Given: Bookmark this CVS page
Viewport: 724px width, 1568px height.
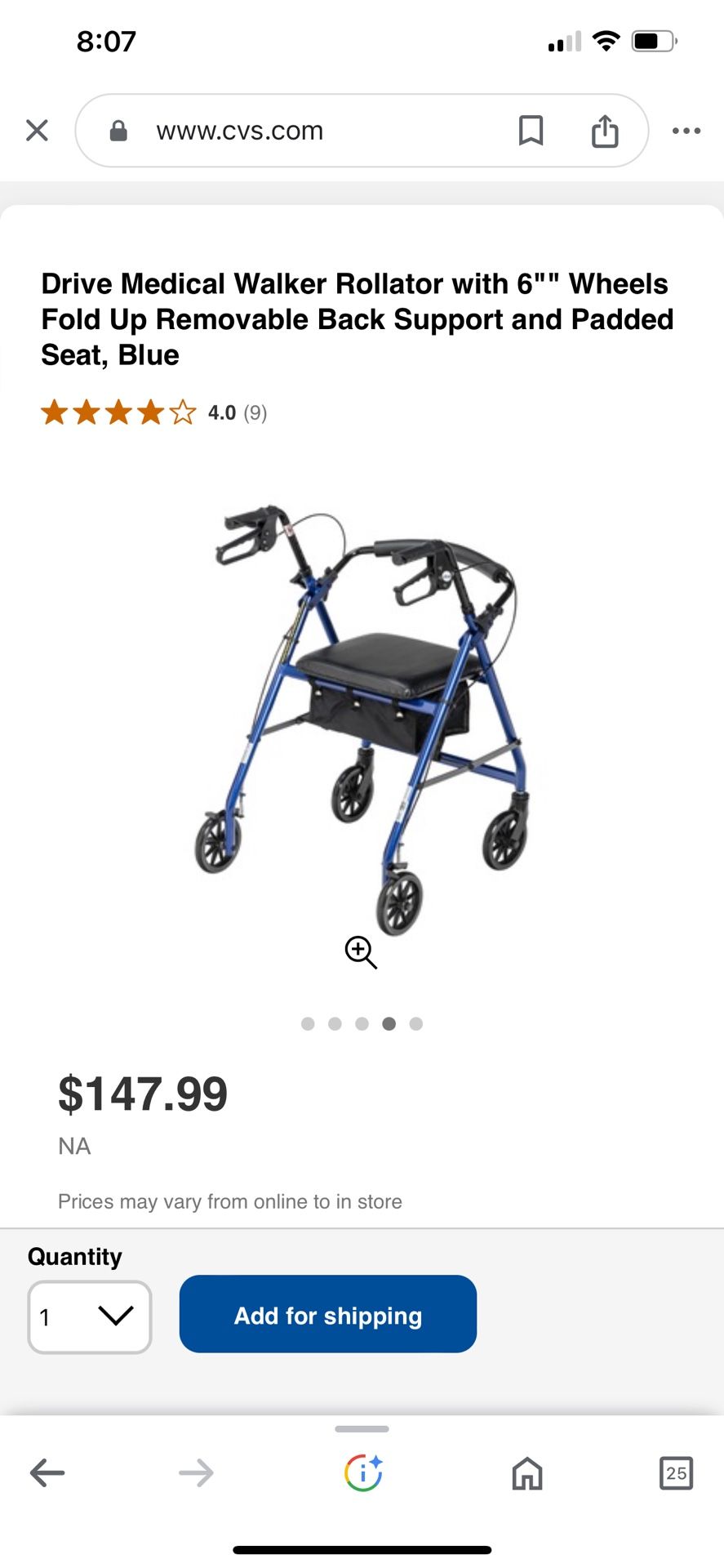Looking at the screenshot, I should click(x=531, y=131).
